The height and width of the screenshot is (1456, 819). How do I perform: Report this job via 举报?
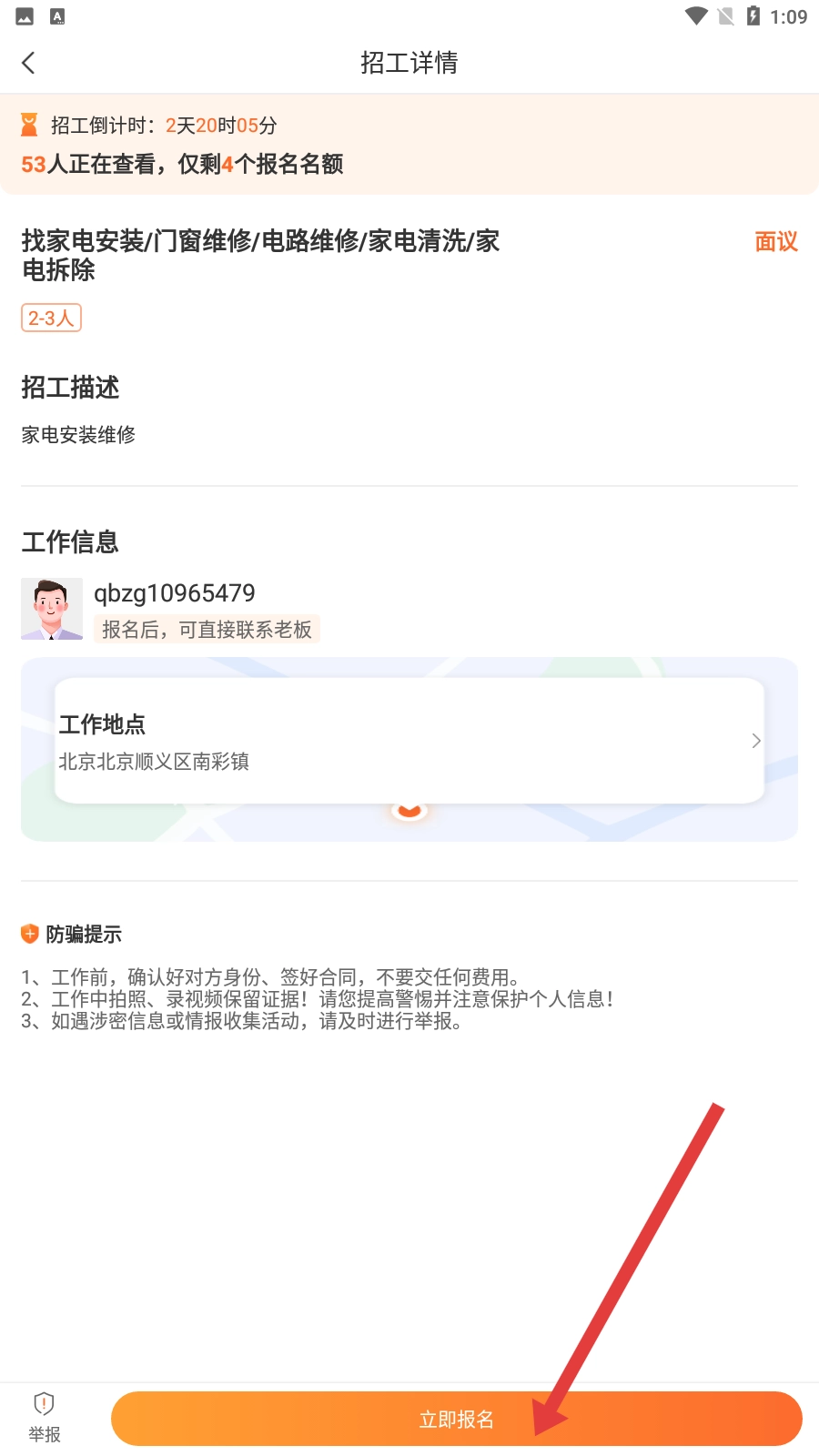(44, 1418)
